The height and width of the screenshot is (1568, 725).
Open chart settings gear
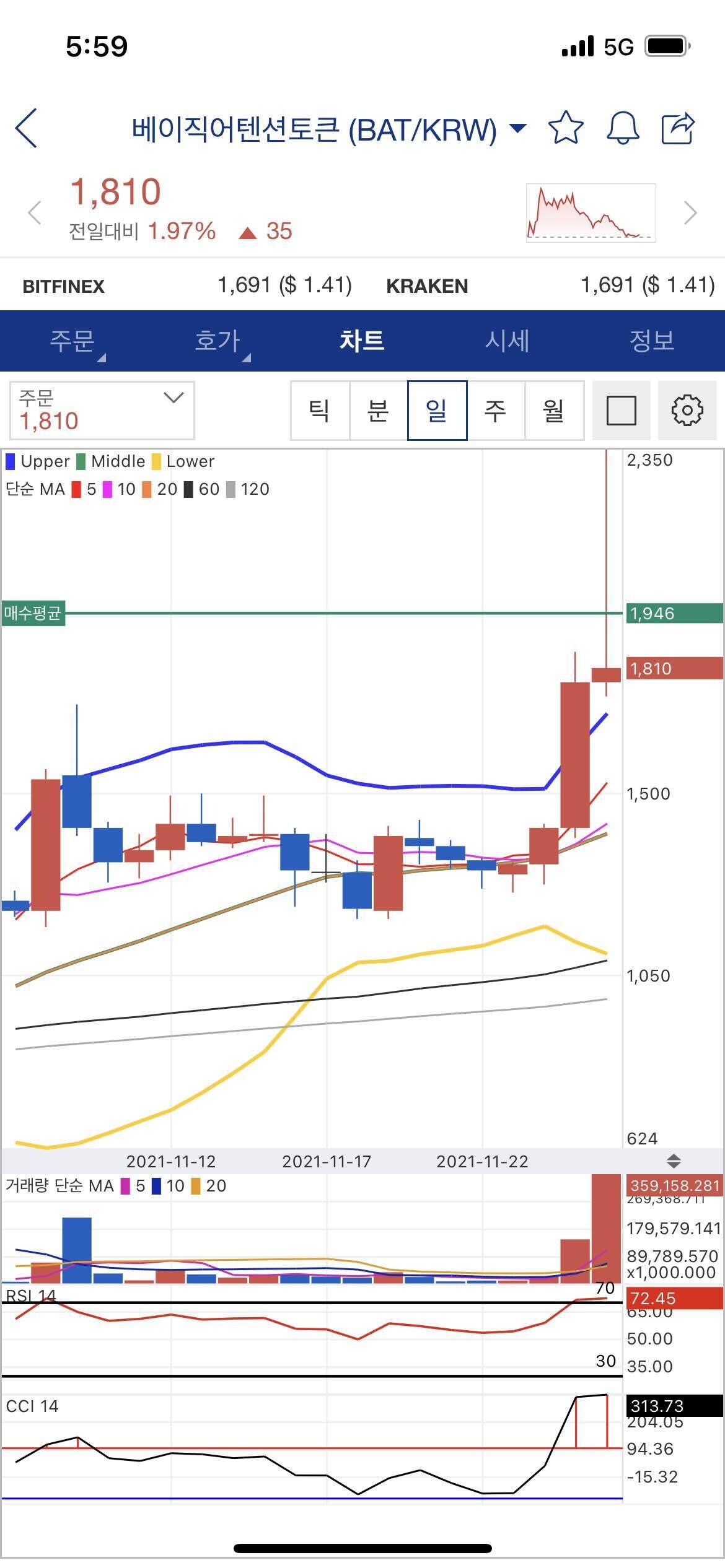tap(687, 410)
